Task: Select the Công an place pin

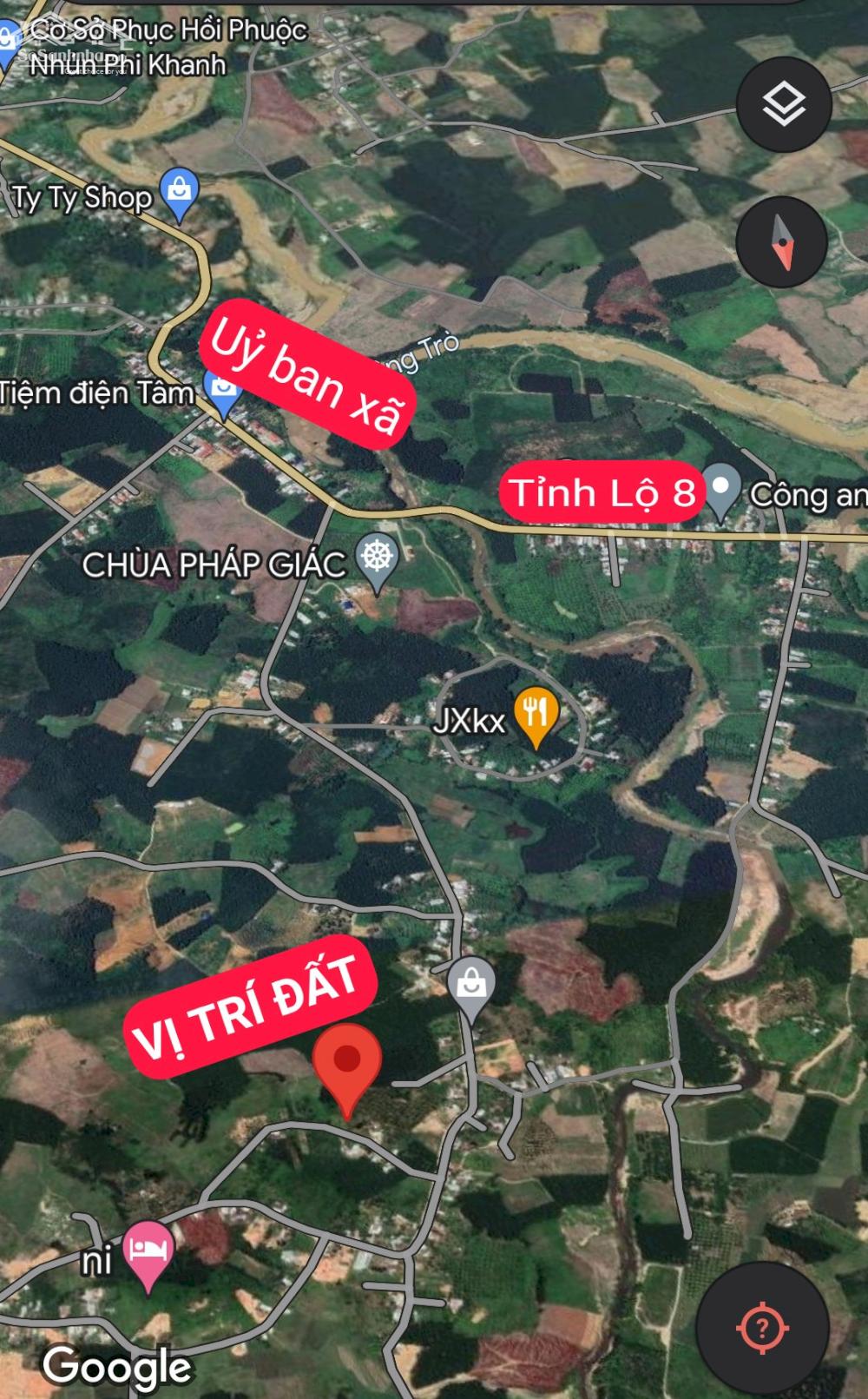Action: 720,489
